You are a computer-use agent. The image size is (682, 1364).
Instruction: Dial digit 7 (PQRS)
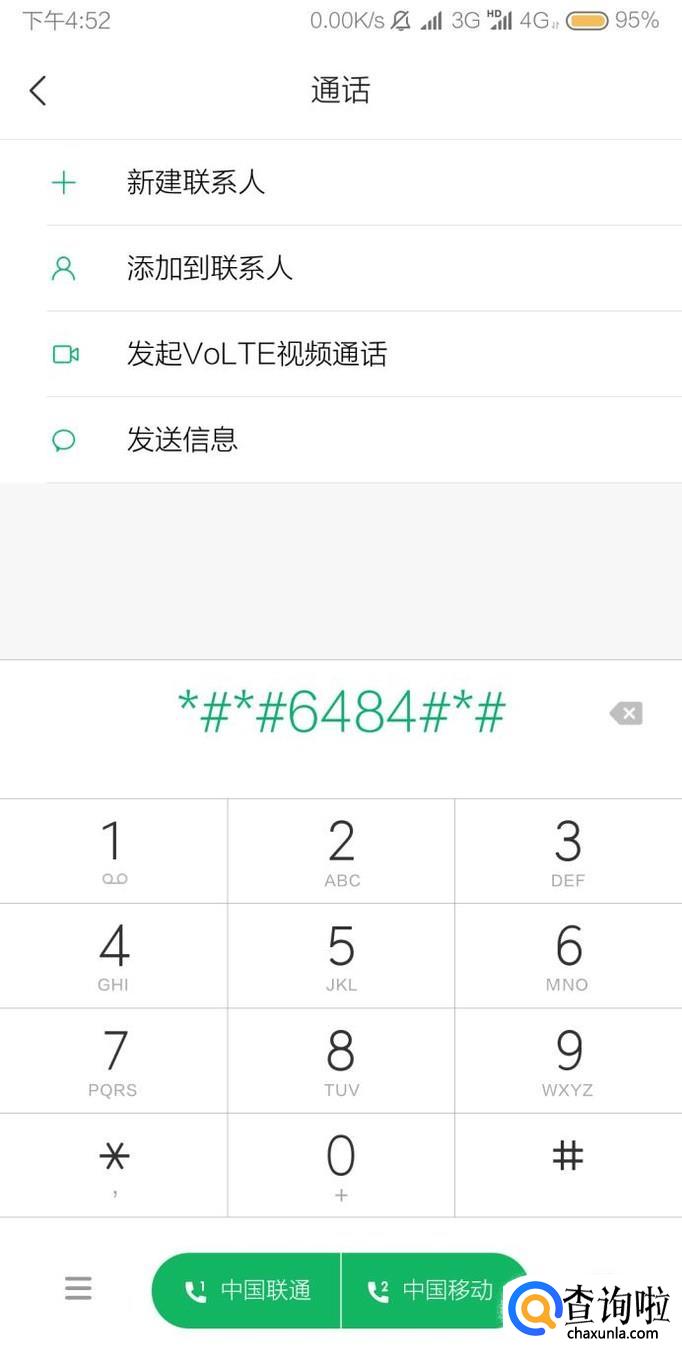tap(113, 1061)
